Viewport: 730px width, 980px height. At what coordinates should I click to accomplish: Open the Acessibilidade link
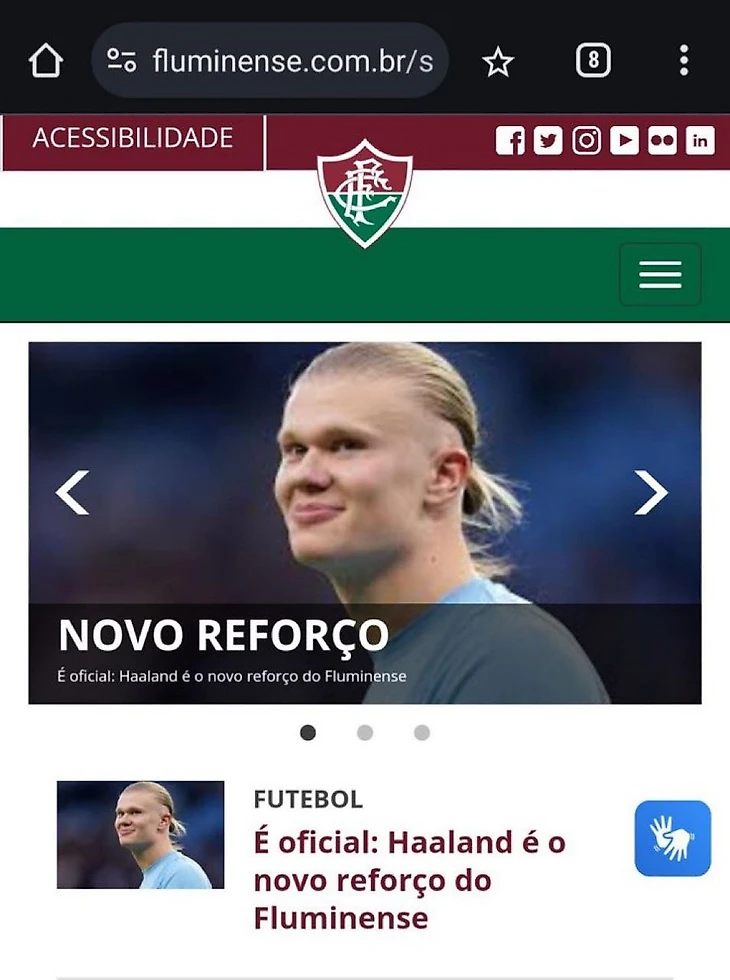[132, 138]
